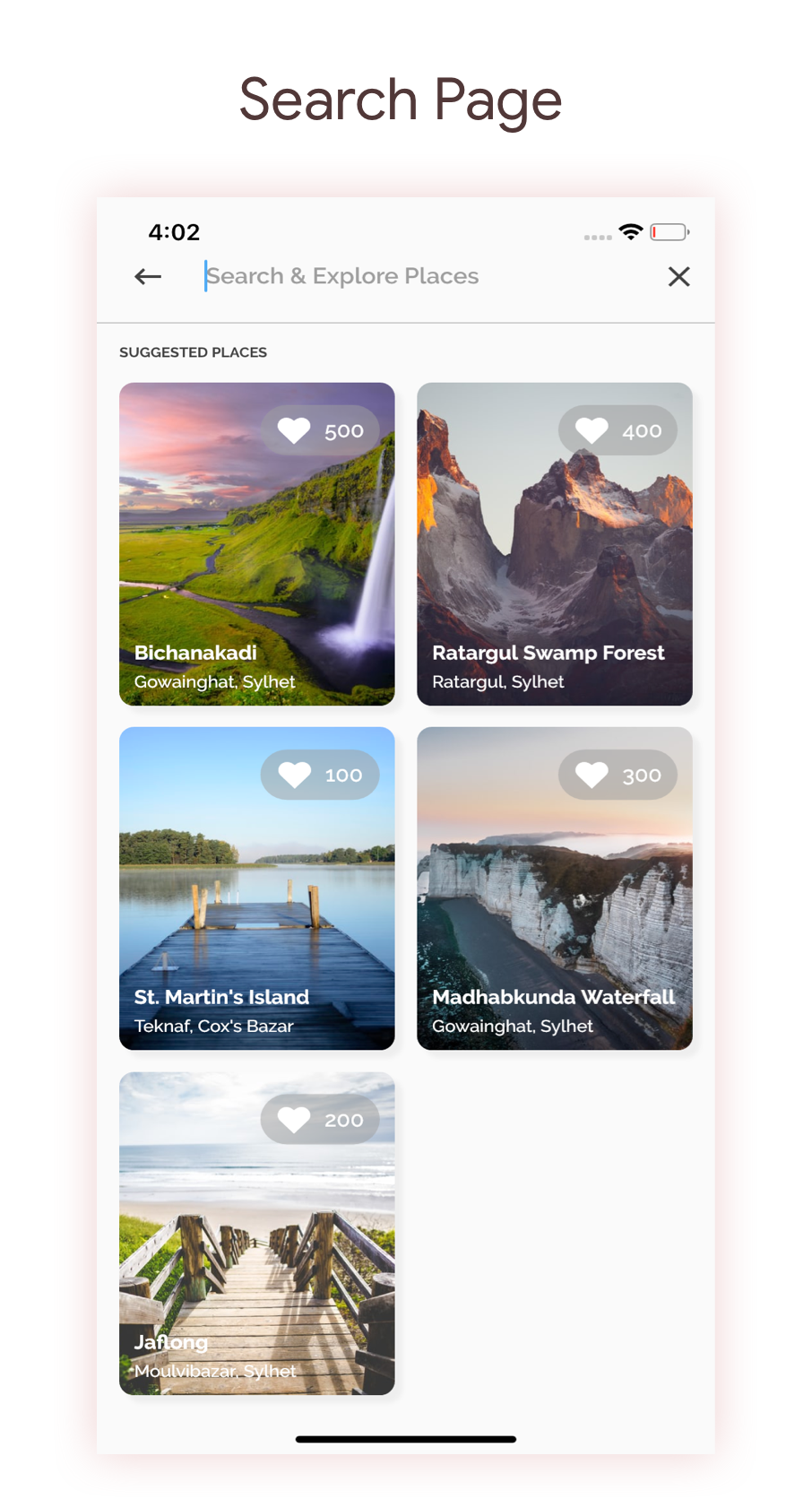Tap the heart icon on St. Martin's Island
Viewport: 812px width, 1508px height.
click(x=294, y=775)
